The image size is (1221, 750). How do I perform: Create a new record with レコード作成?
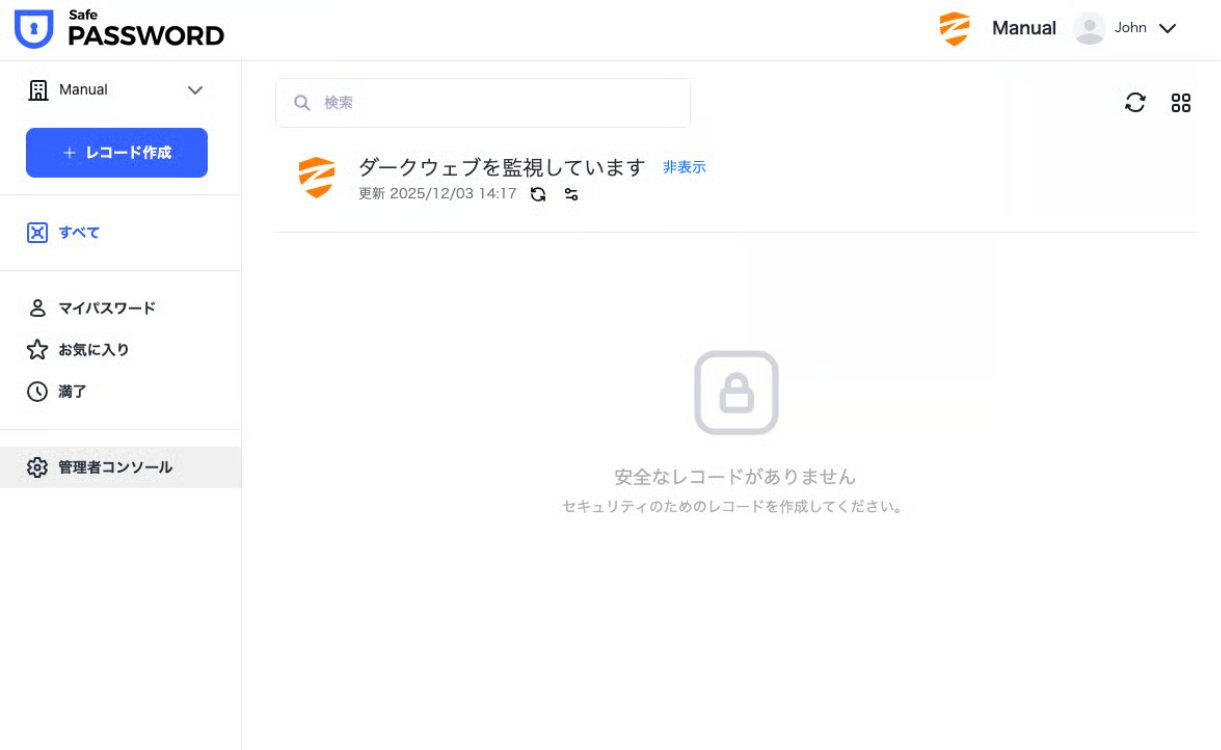[x=117, y=153]
